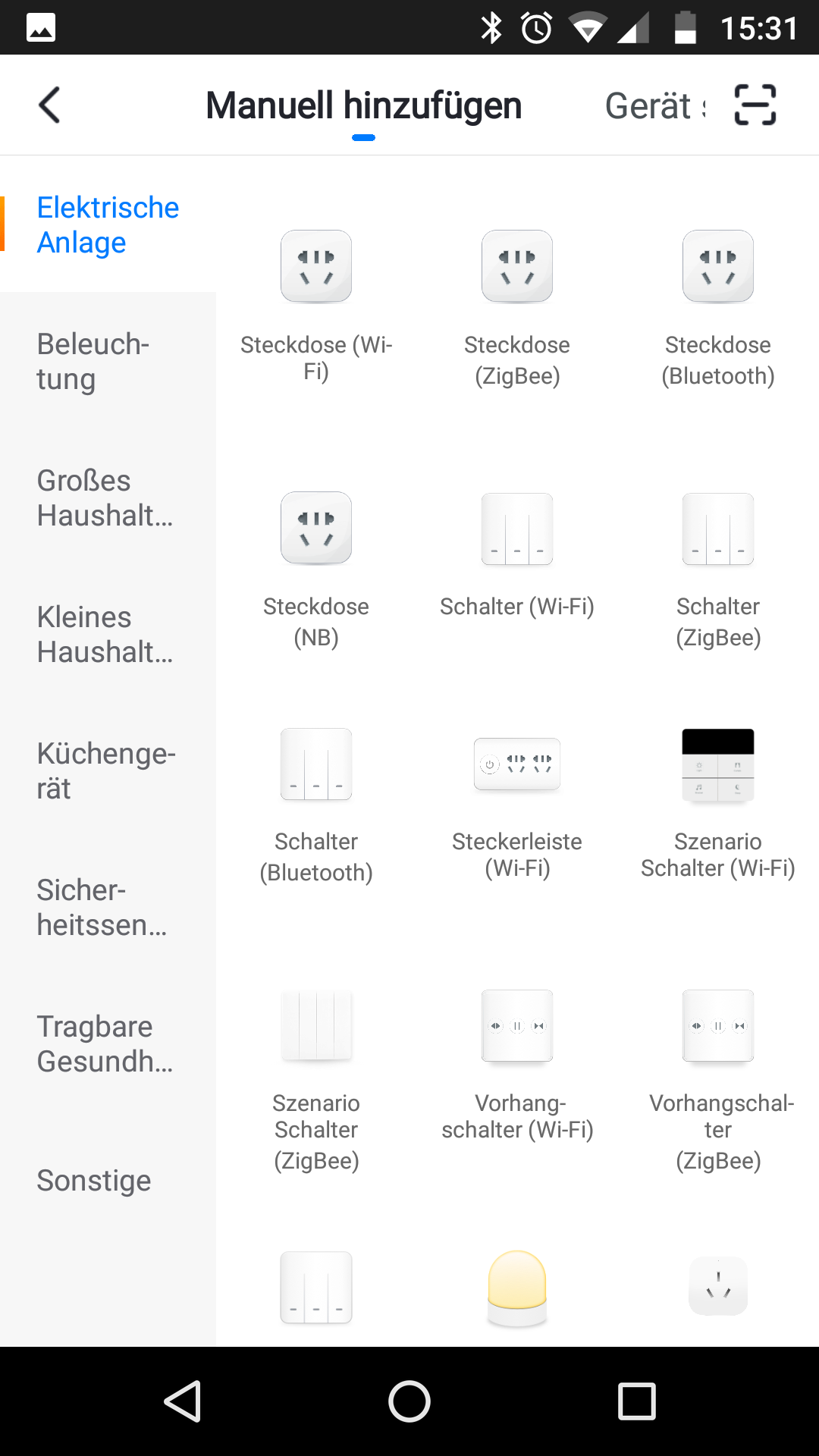Tap Schalter (Bluetooth) device
819x1456 pixels.
pos(316,805)
